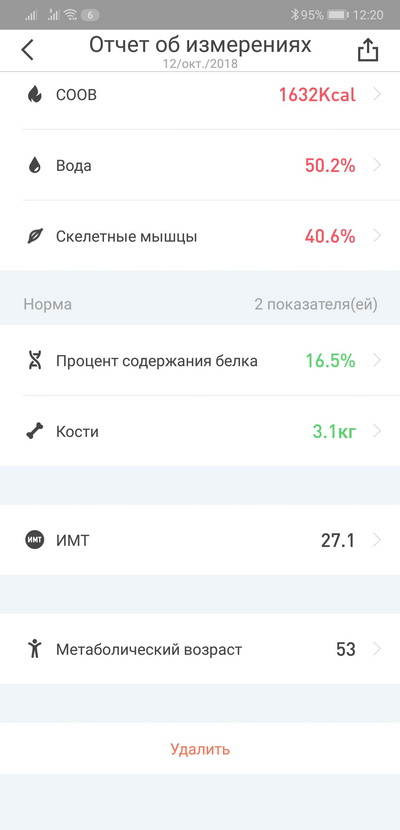Open Процент содержания белка
The width and height of the screenshot is (400, 830).
pyautogui.click(x=200, y=360)
